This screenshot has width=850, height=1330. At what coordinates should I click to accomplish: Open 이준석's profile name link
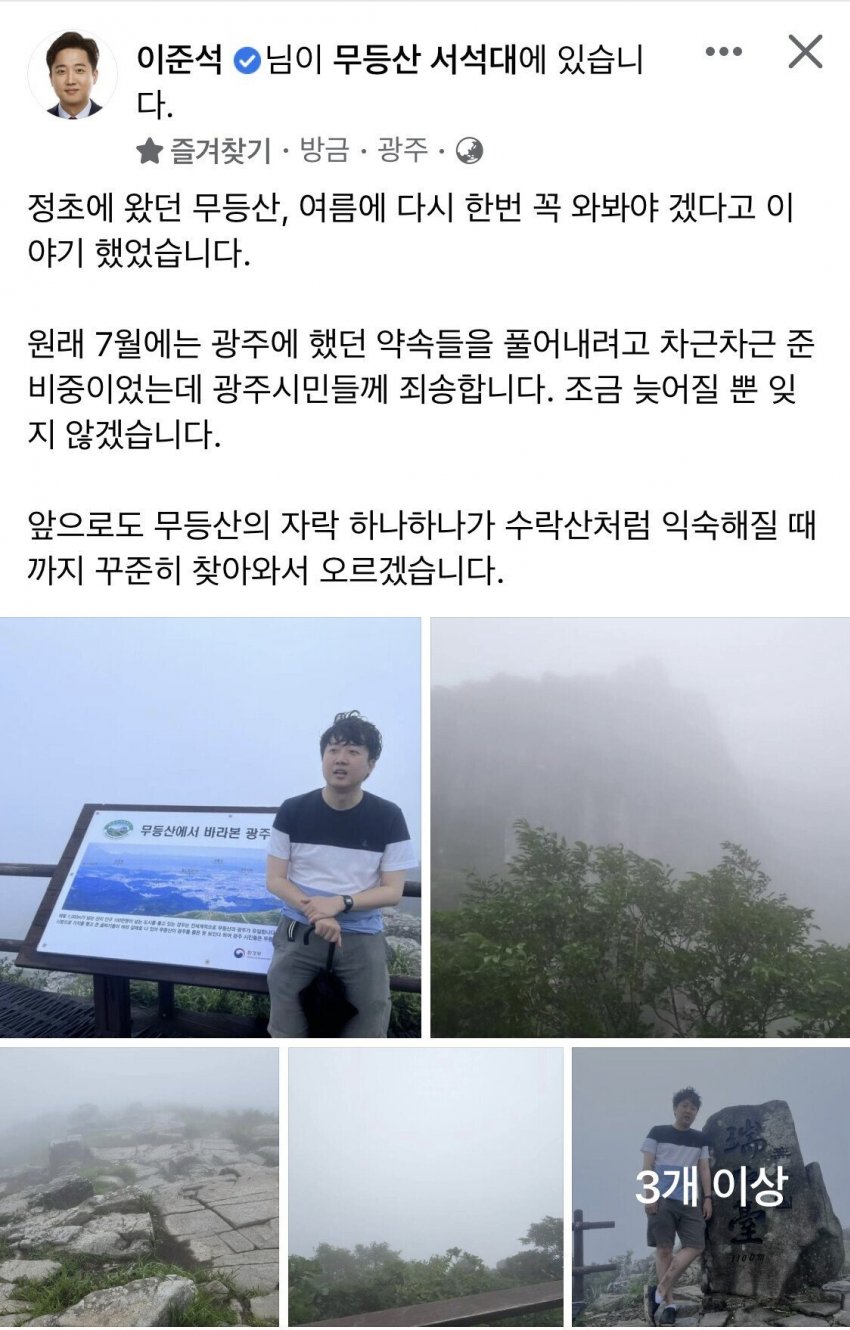(179, 60)
